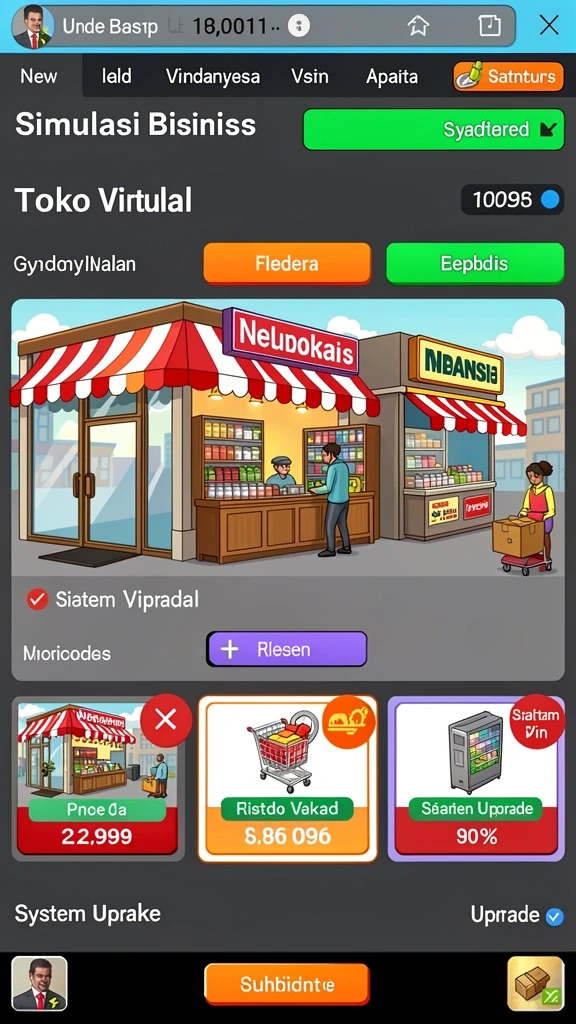Switch to the Apaita tab

(x=392, y=76)
